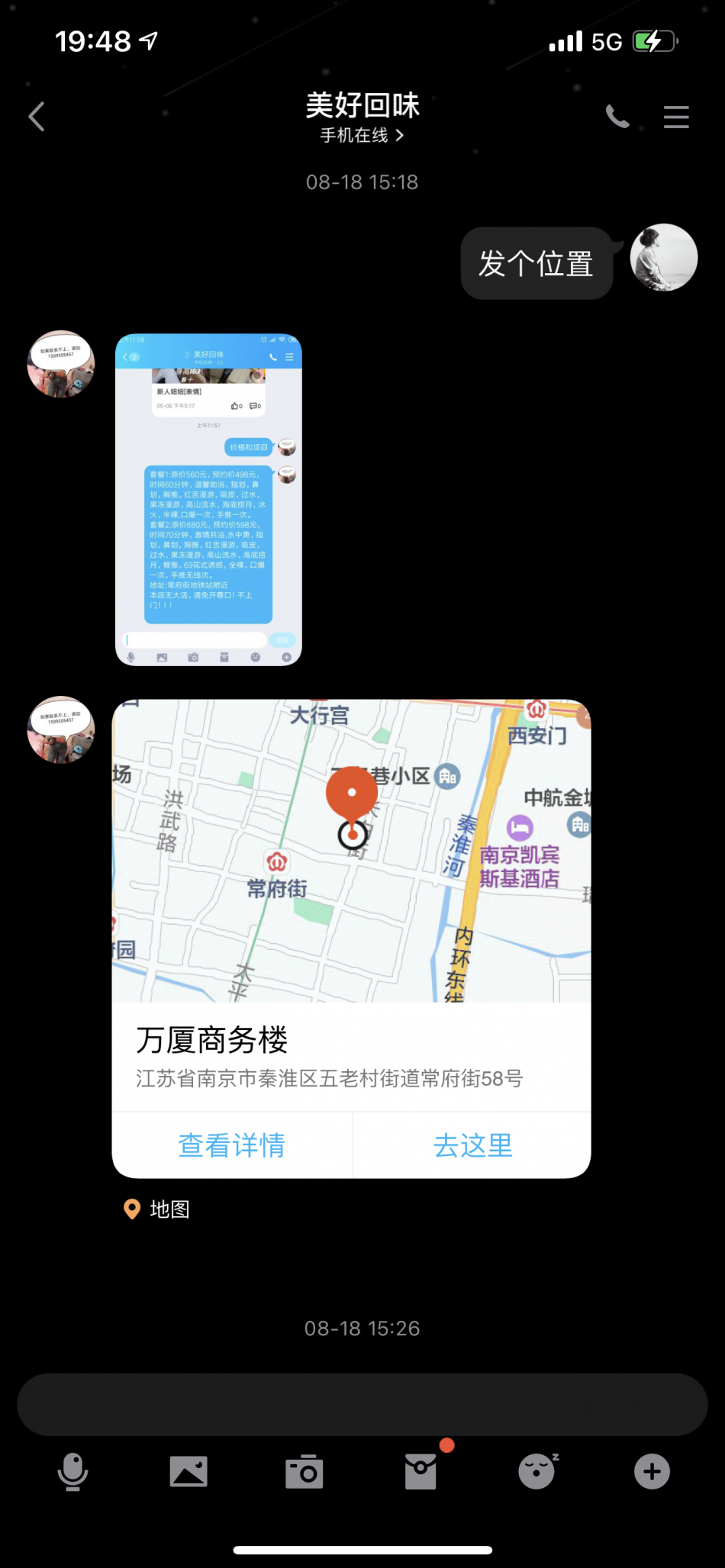Viewport: 725px width, 1568px height.
Task: Open the red packet icon
Action: point(420,1472)
